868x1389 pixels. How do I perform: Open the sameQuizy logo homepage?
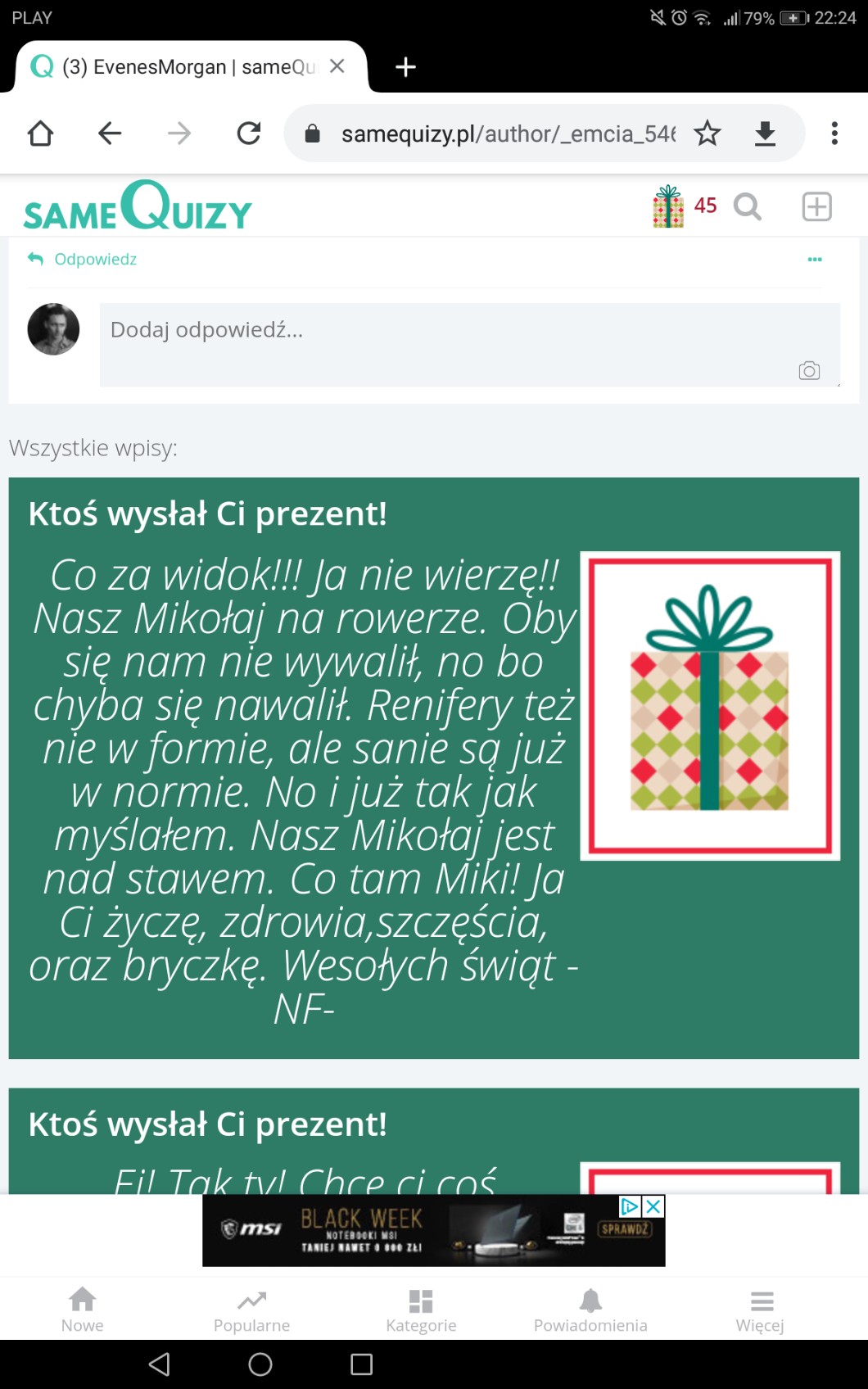click(138, 206)
